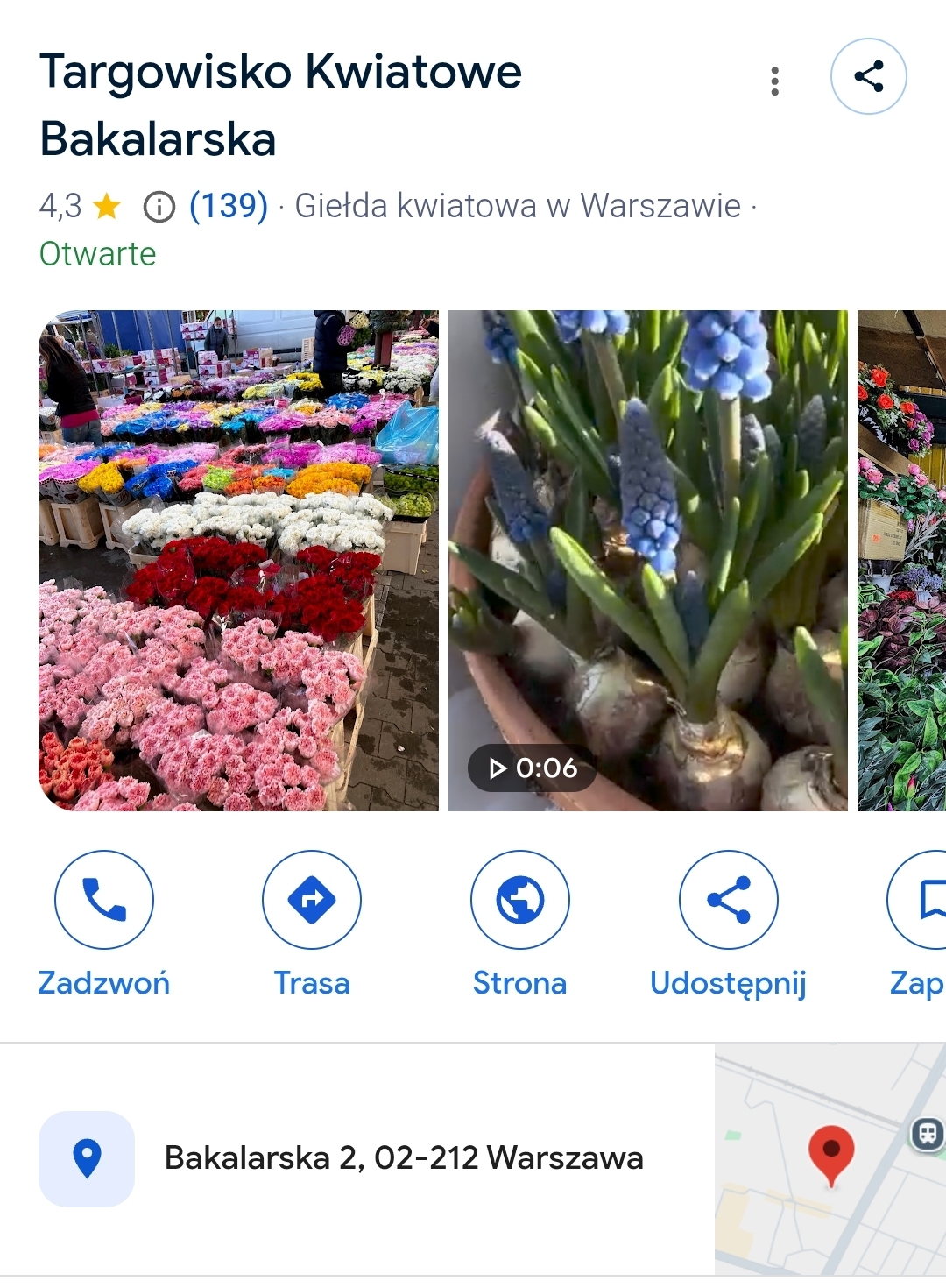
Task: Open the colorful flower stalls photo
Action: coord(238,560)
